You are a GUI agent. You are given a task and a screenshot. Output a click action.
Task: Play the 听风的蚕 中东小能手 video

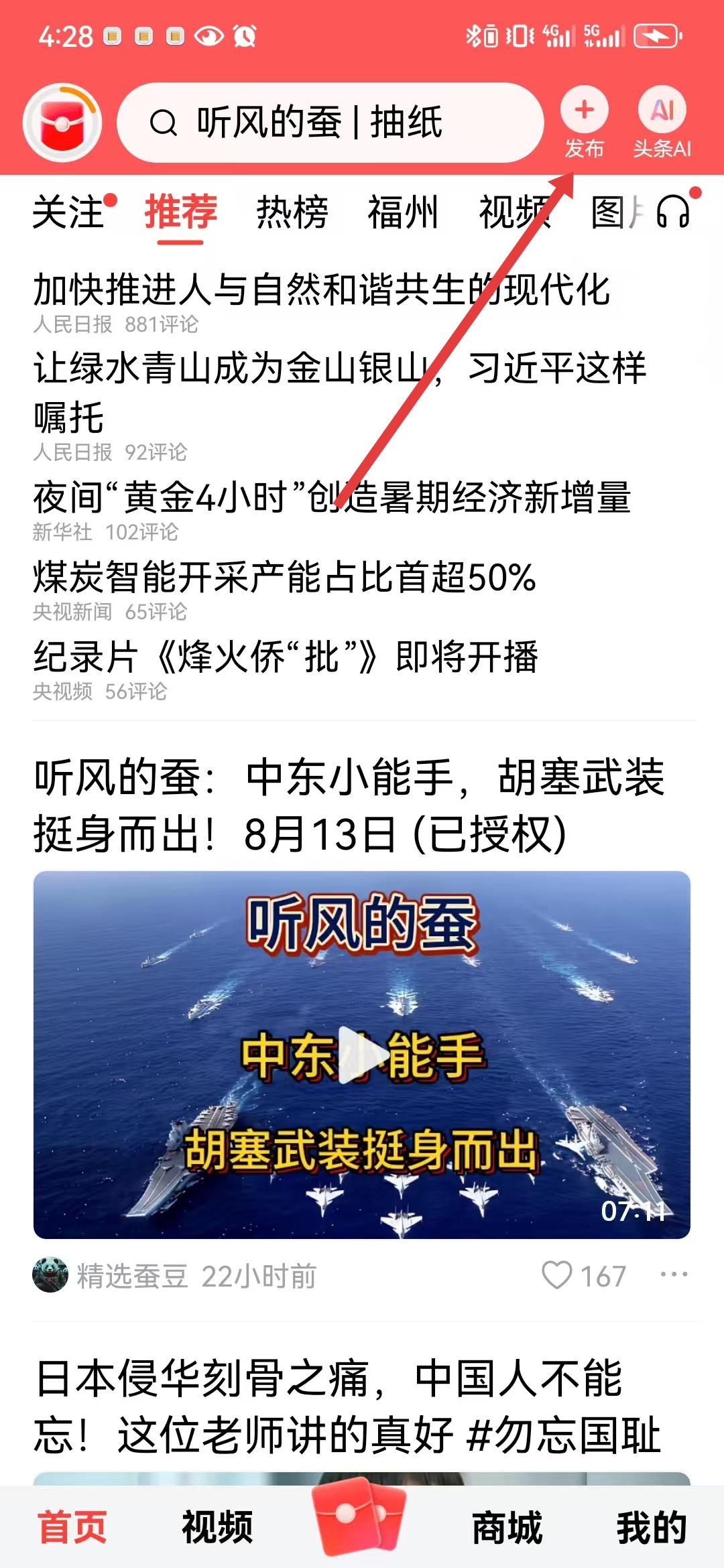tap(361, 1054)
